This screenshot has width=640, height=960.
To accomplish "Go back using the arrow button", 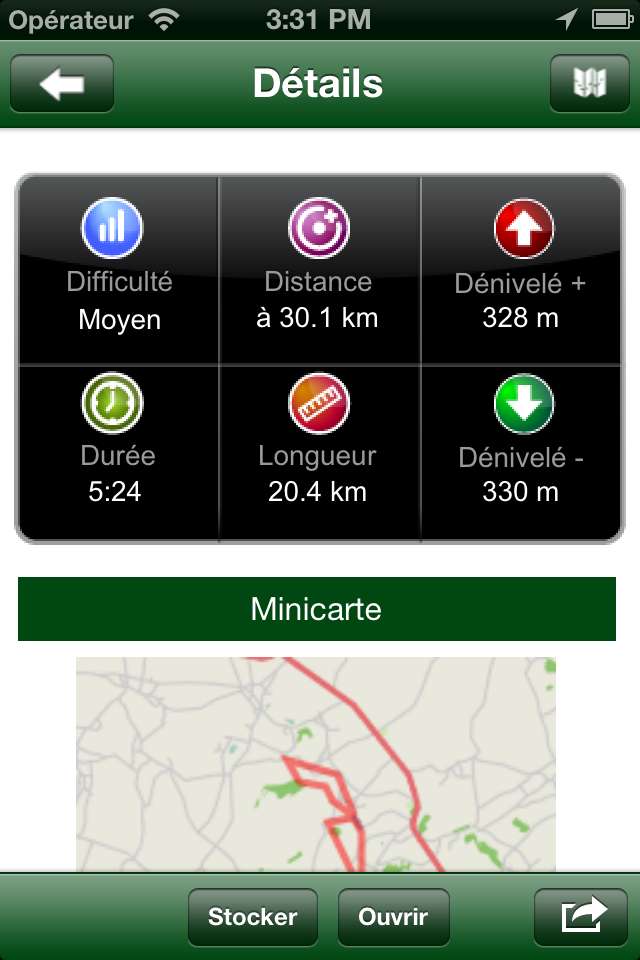I will click(x=62, y=84).
